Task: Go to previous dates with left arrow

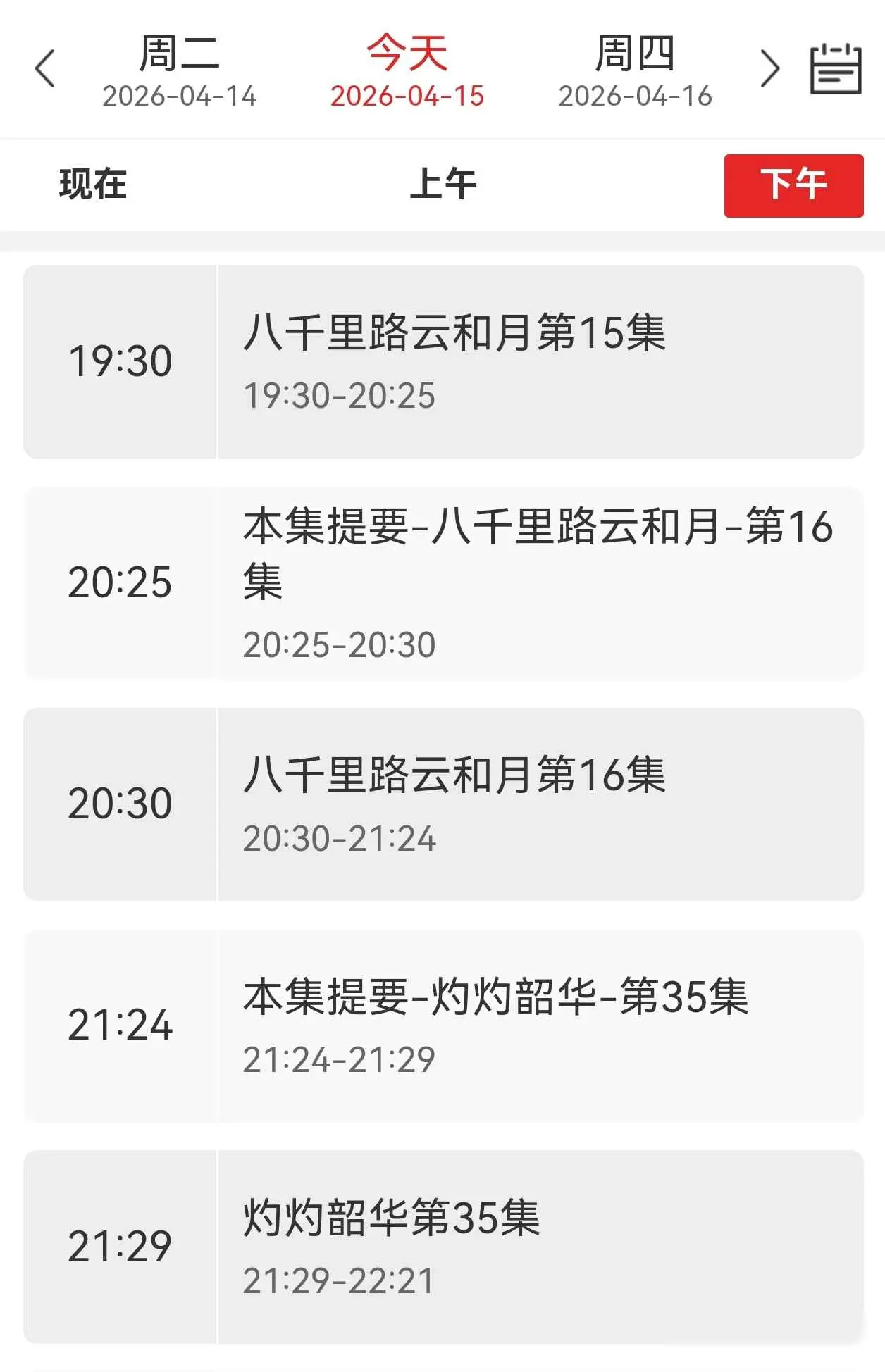Action: coord(44,69)
